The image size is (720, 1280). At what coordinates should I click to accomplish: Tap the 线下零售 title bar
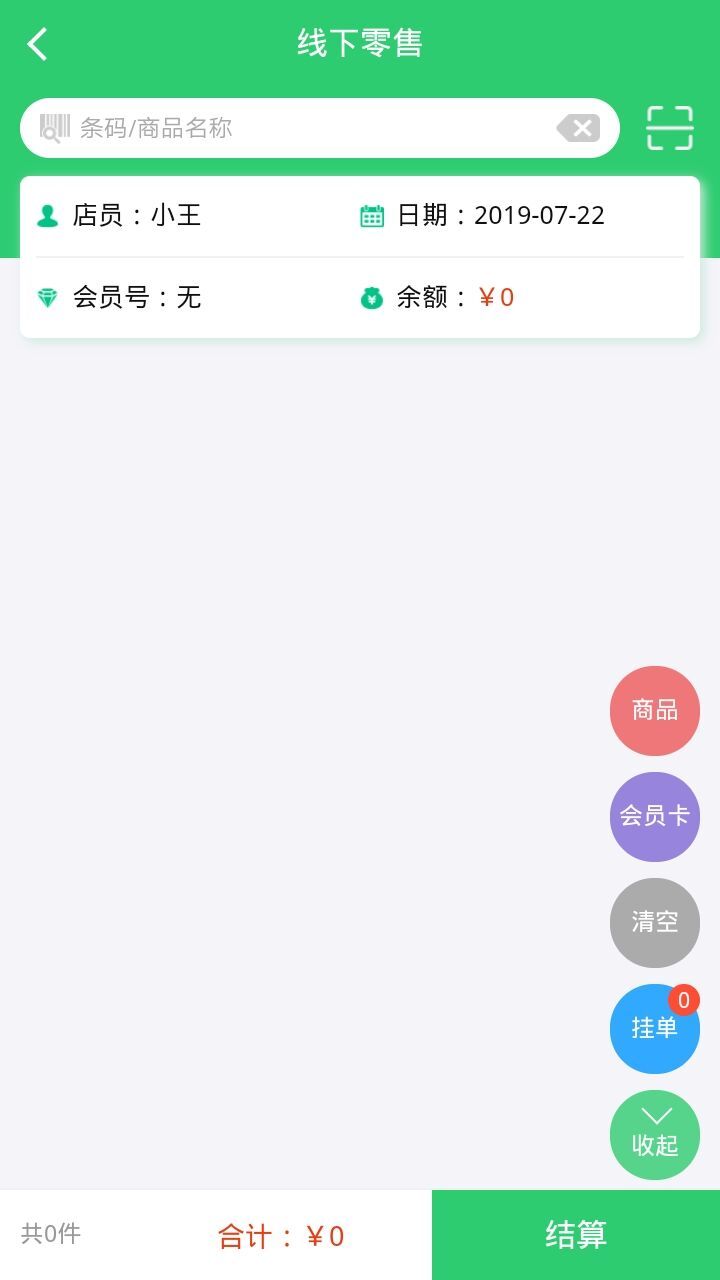(x=360, y=44)
